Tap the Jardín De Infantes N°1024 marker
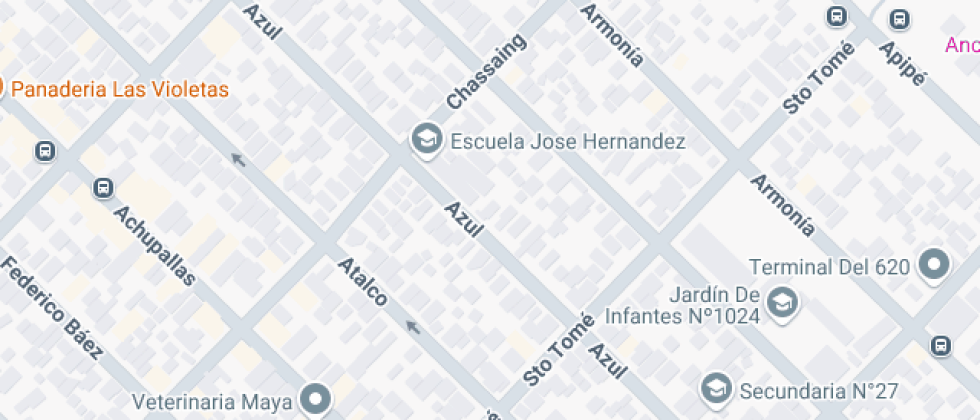 point(783,300)
